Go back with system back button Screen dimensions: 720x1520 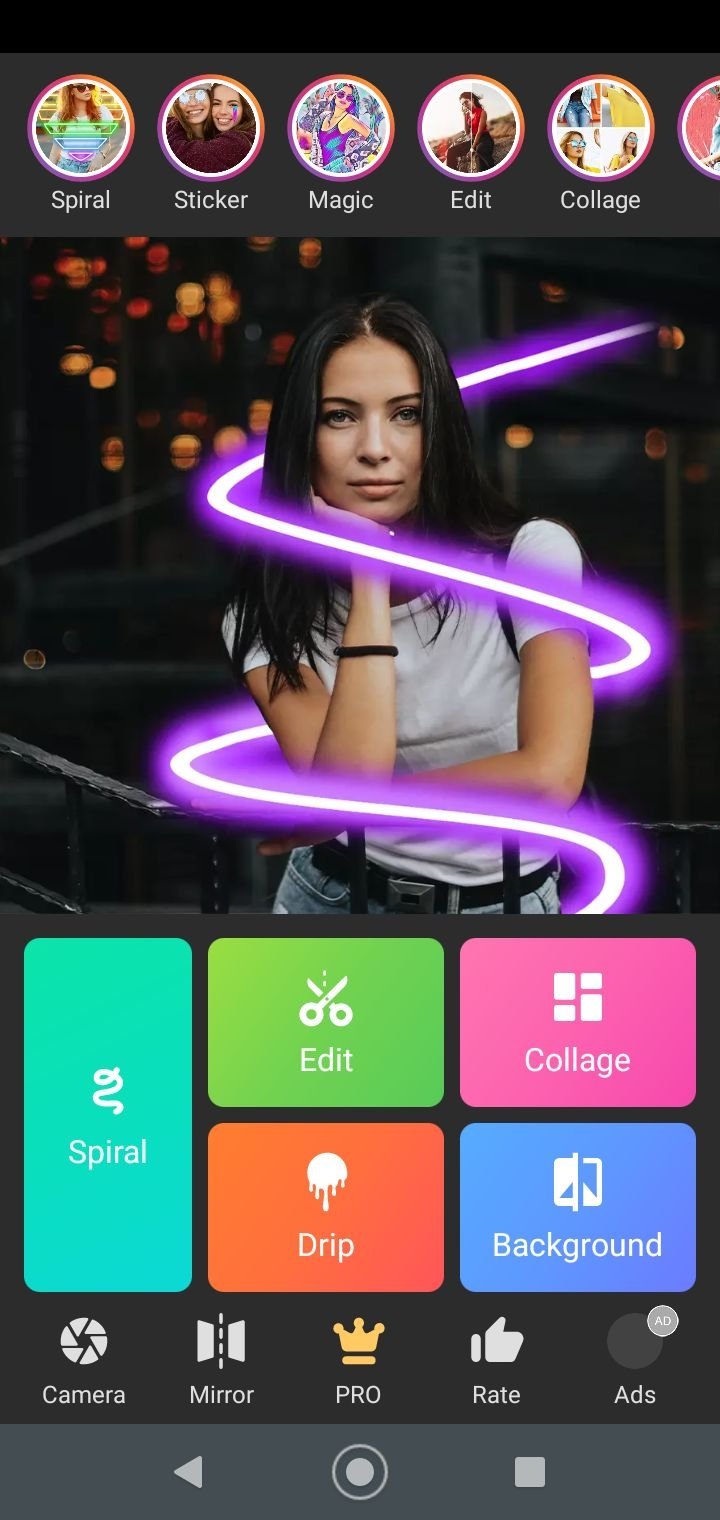click(x=188, y=1472)
